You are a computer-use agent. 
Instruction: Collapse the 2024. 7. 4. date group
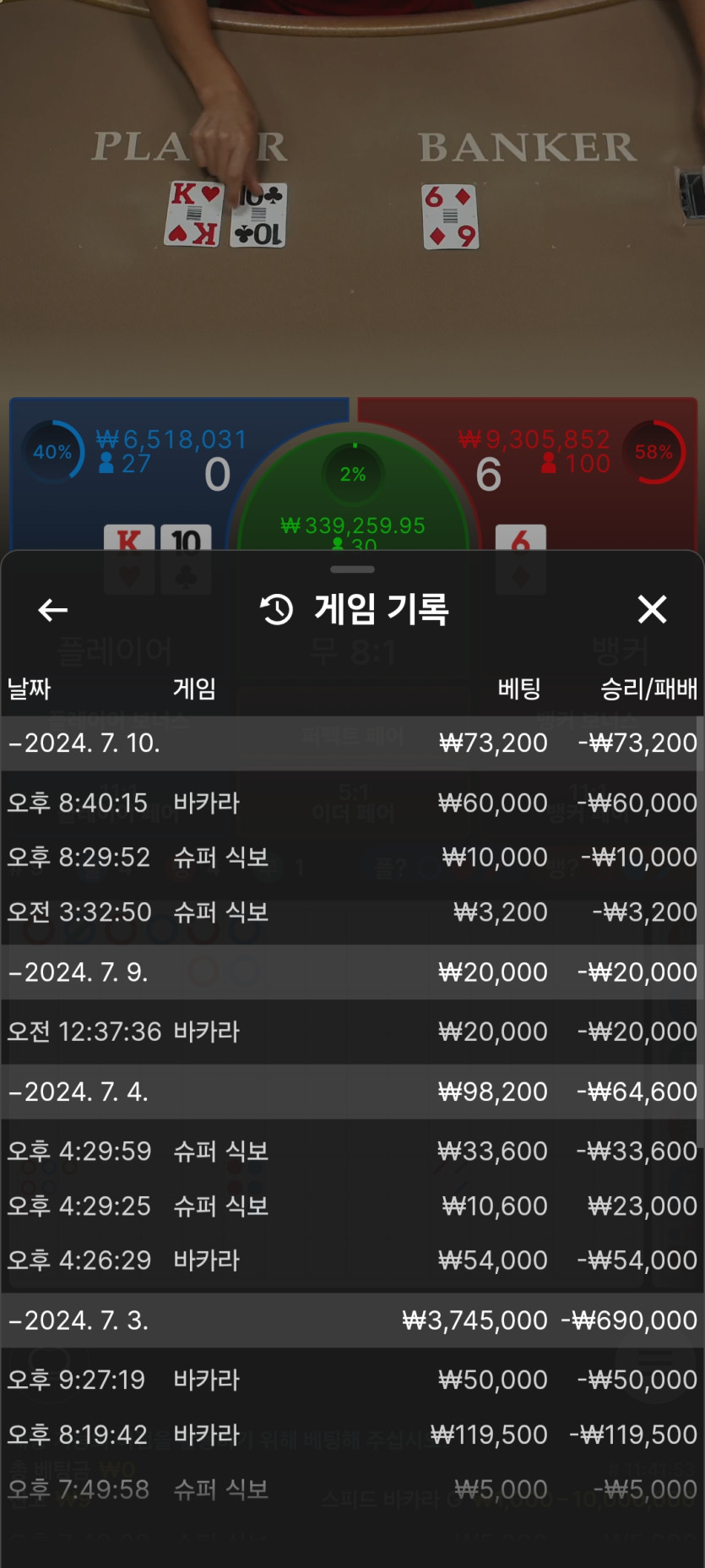[79, 1092]
